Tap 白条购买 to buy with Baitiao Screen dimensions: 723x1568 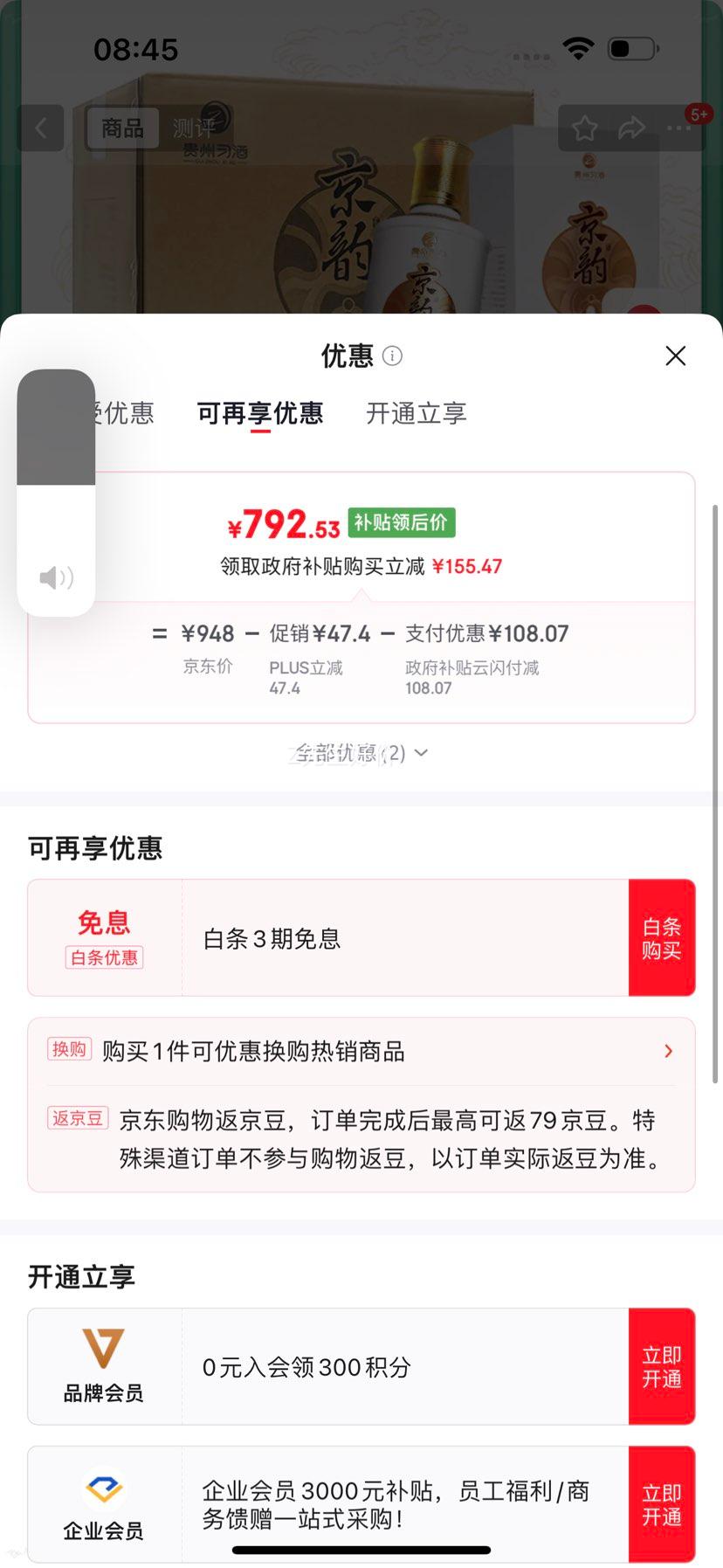pyautogui.click(x=662, y=936)
